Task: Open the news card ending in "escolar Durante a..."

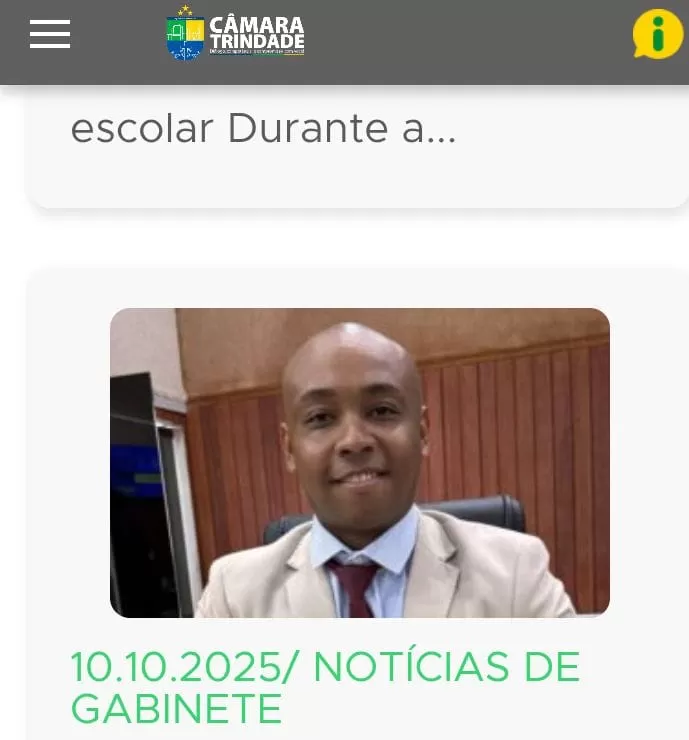Action: coord(263,130)
